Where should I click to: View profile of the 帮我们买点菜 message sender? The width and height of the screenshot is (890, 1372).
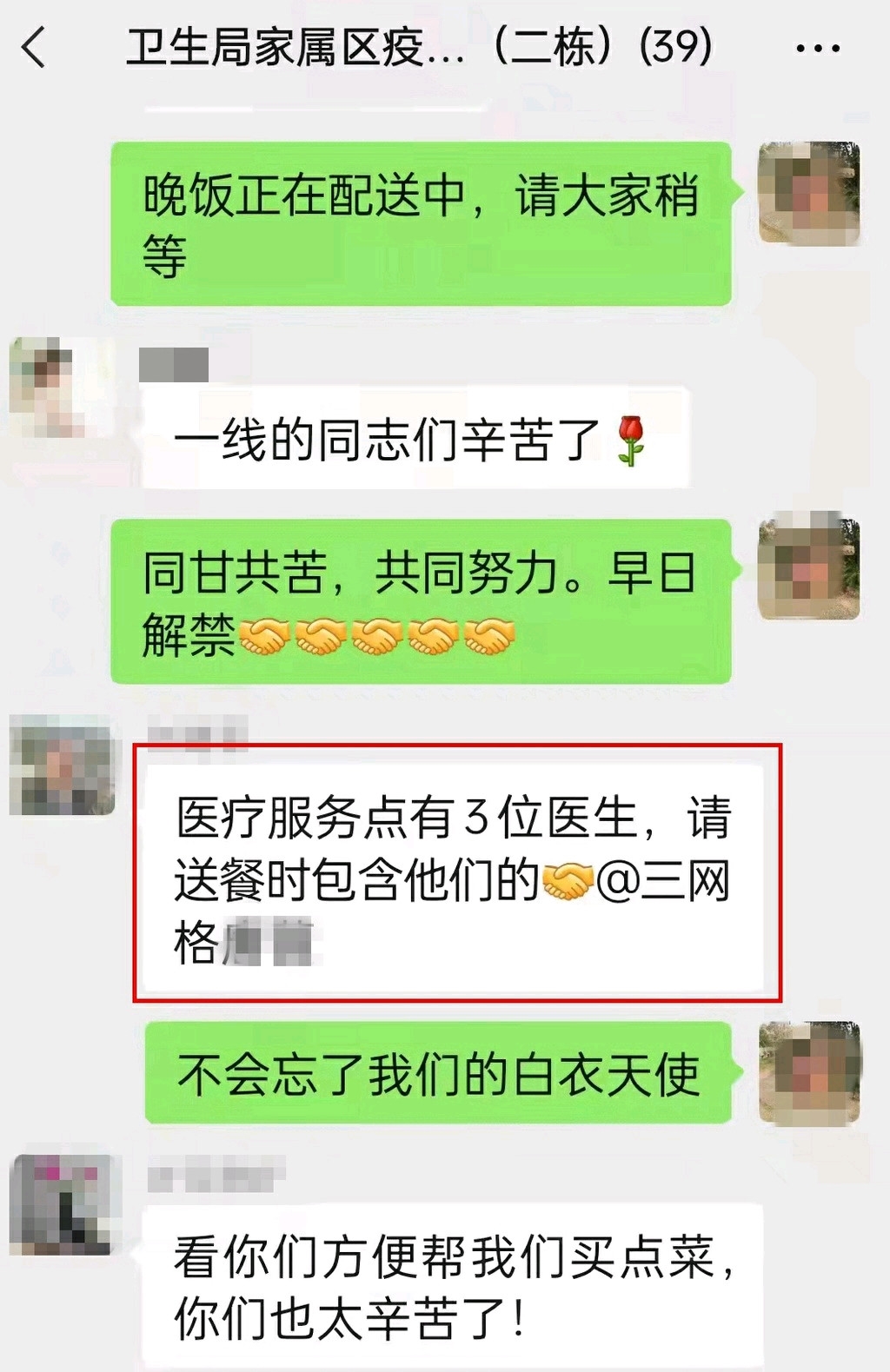(x=61, y=1205)
